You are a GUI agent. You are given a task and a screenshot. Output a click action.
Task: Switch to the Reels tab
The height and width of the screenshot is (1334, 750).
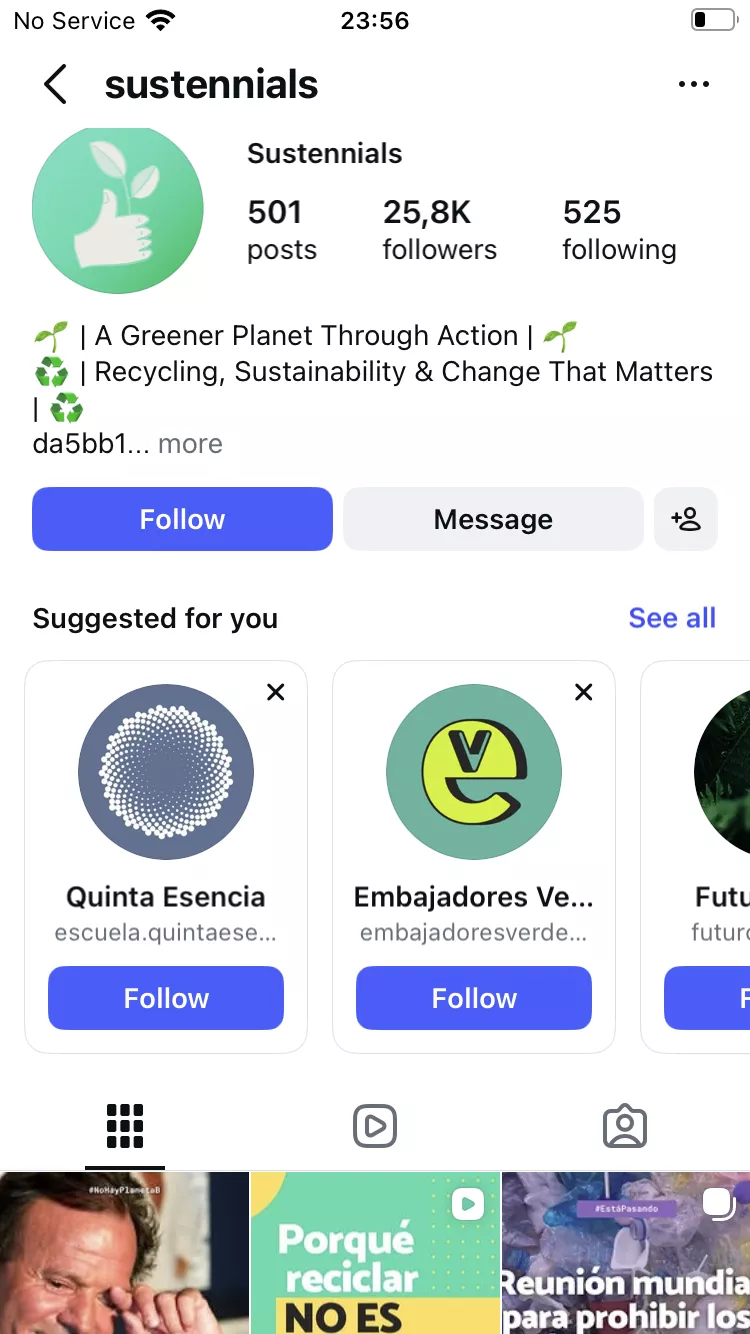click(x=375, y=1126)
